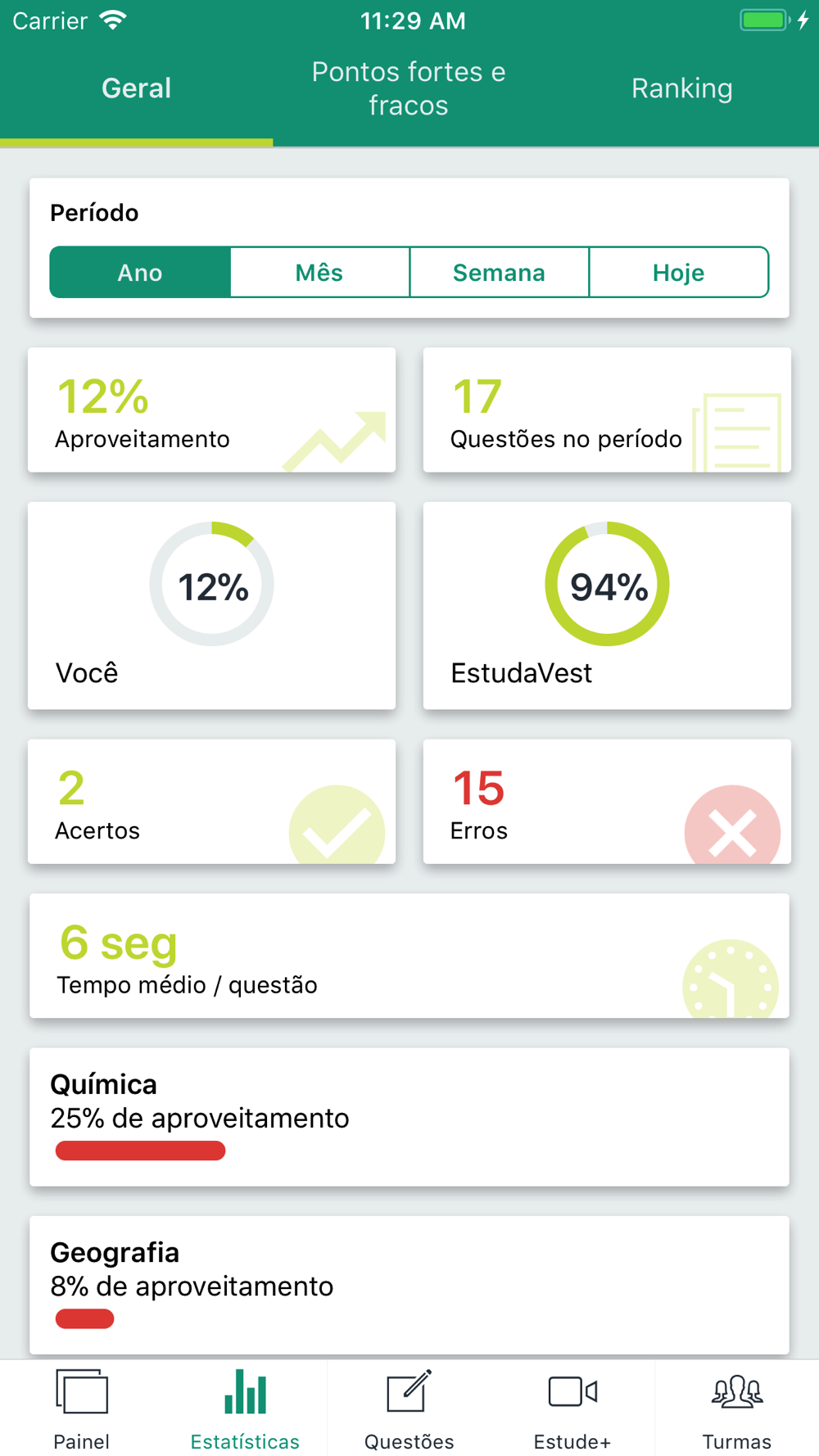Choose the Semana period
Image resolution: width=819 pixels, height=1456 pixels.
point(499,272)
